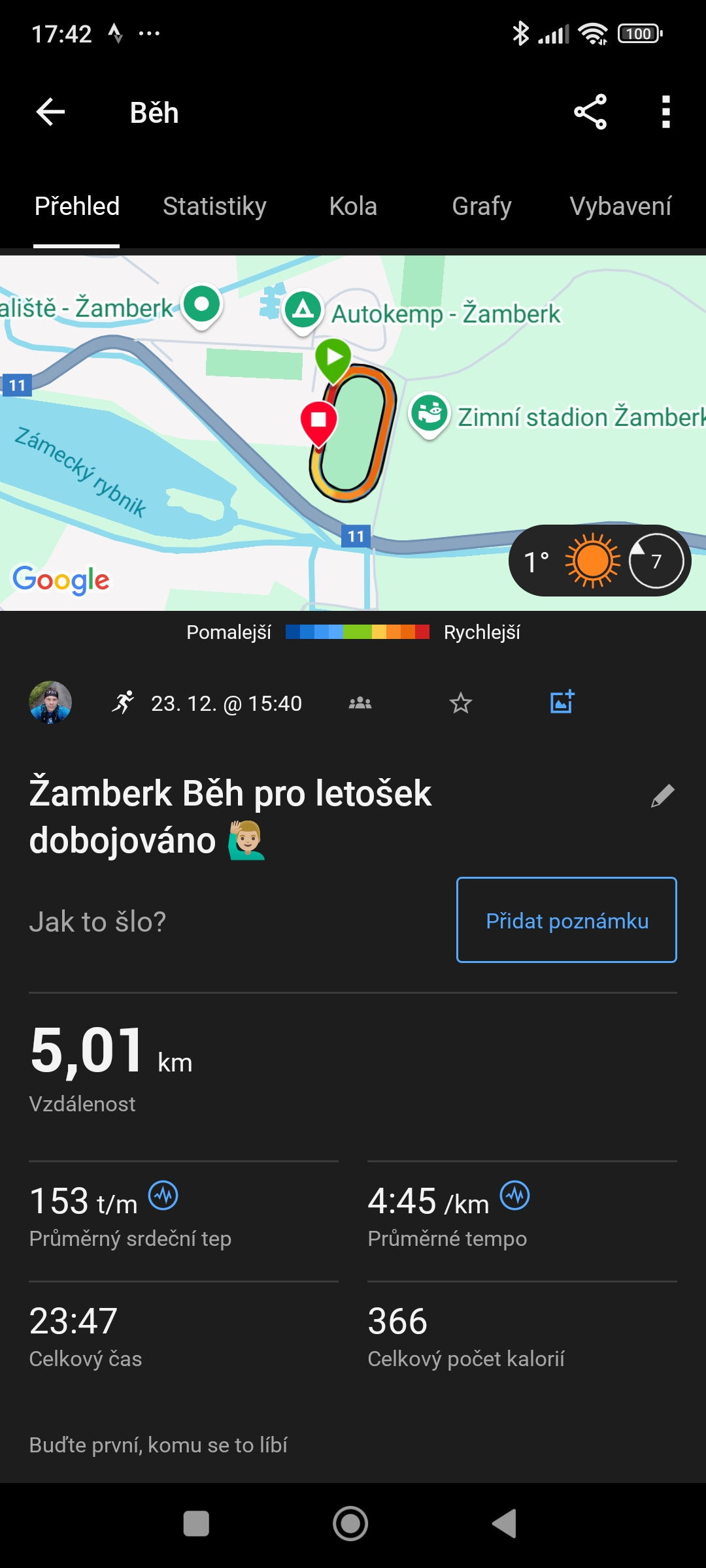Open the weather details pill
Viewport: 706px width, 1568px height.
click(x=599, y=561)
